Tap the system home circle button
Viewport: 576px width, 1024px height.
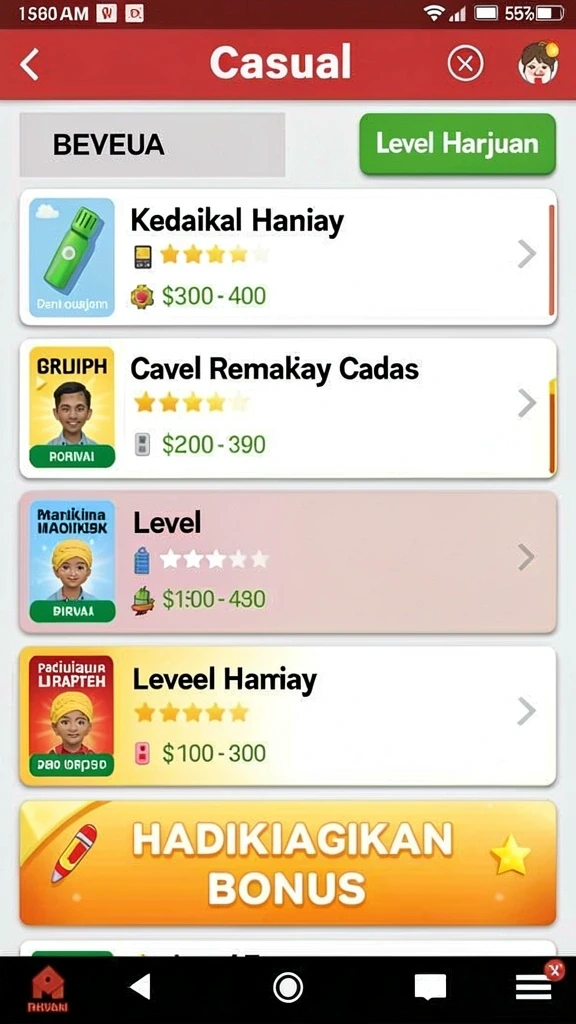[288, 987]
